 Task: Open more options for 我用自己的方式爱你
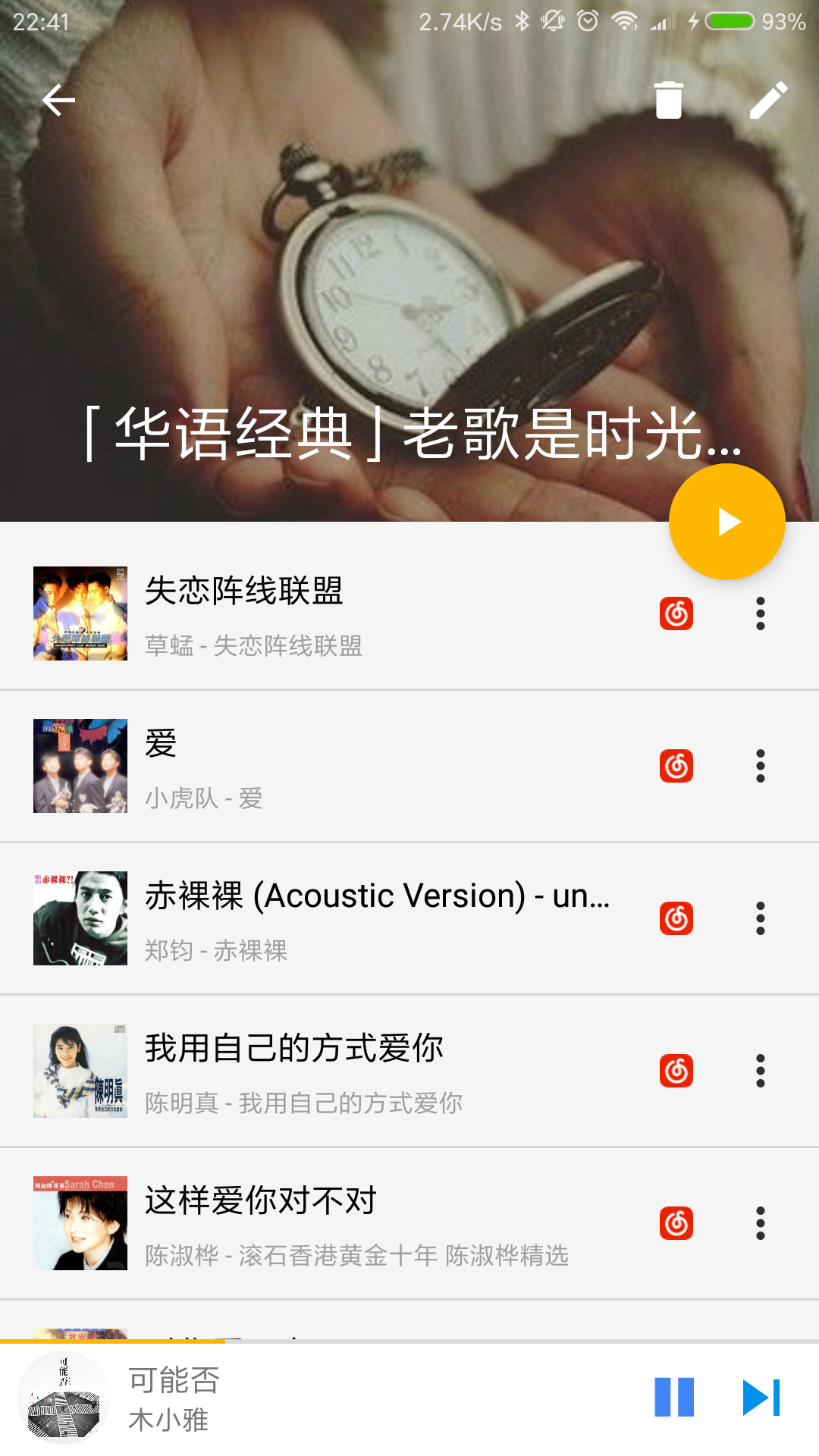point(760,1071)
